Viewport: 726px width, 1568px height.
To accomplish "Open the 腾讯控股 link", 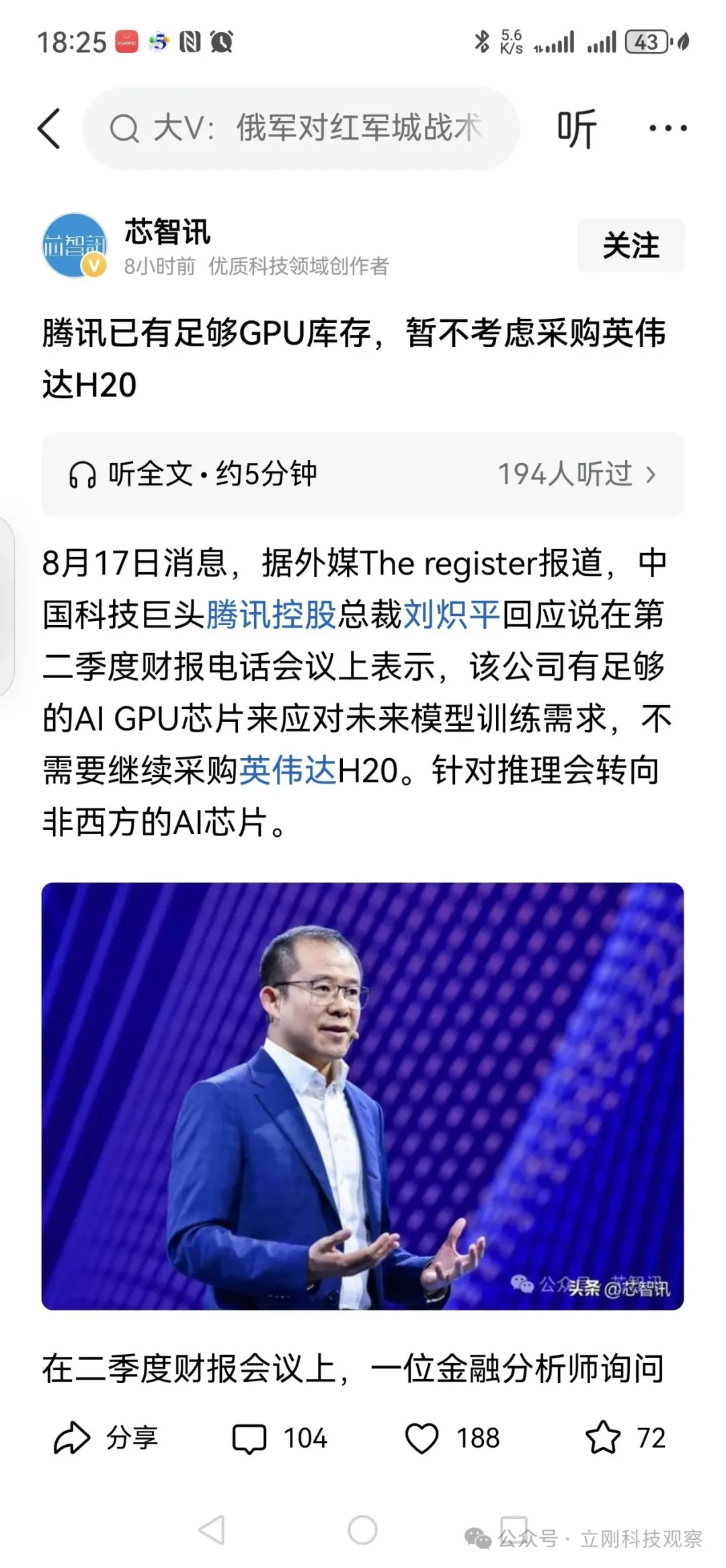I will click(271, 615).
